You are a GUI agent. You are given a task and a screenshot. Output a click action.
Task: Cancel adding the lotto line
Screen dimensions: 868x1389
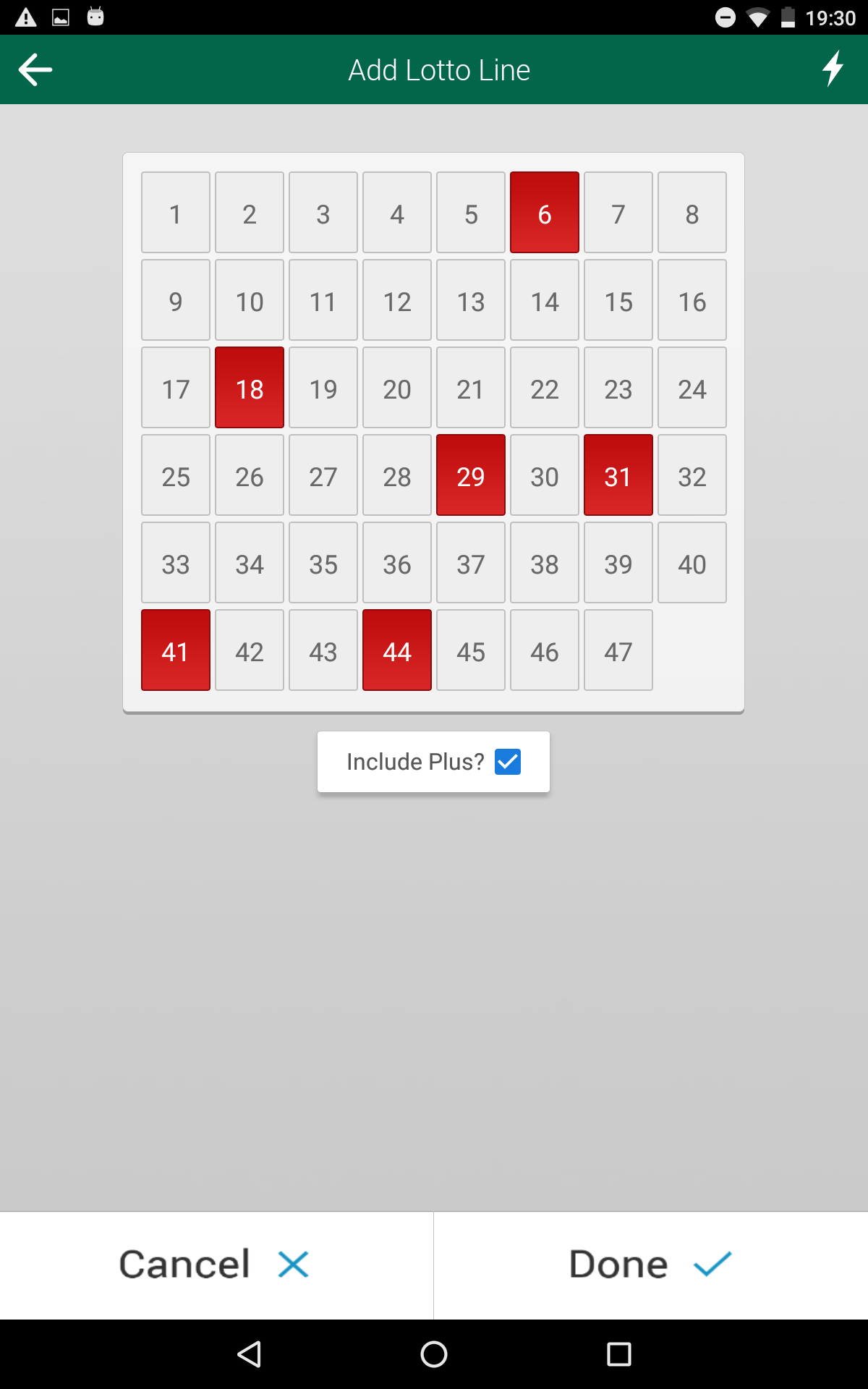tap(216, 1265)
